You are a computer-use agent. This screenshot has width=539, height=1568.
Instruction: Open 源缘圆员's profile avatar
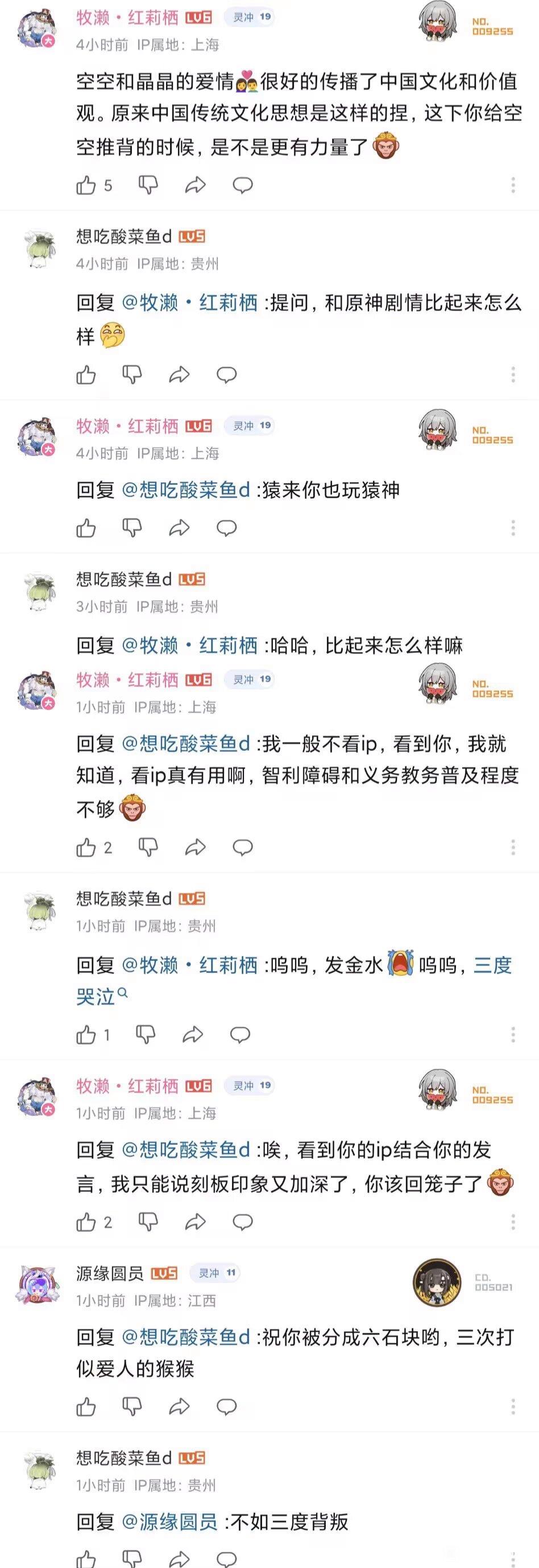pos(39,1284)
